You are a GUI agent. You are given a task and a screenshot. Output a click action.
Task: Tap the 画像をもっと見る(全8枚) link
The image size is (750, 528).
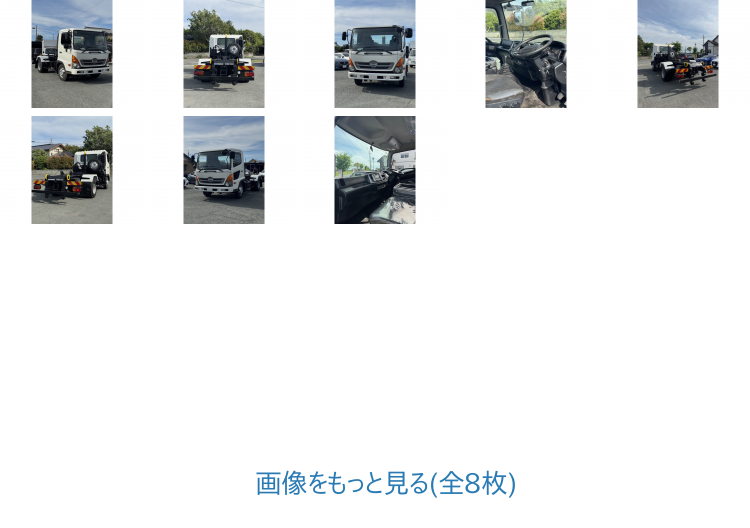[386, 484]
